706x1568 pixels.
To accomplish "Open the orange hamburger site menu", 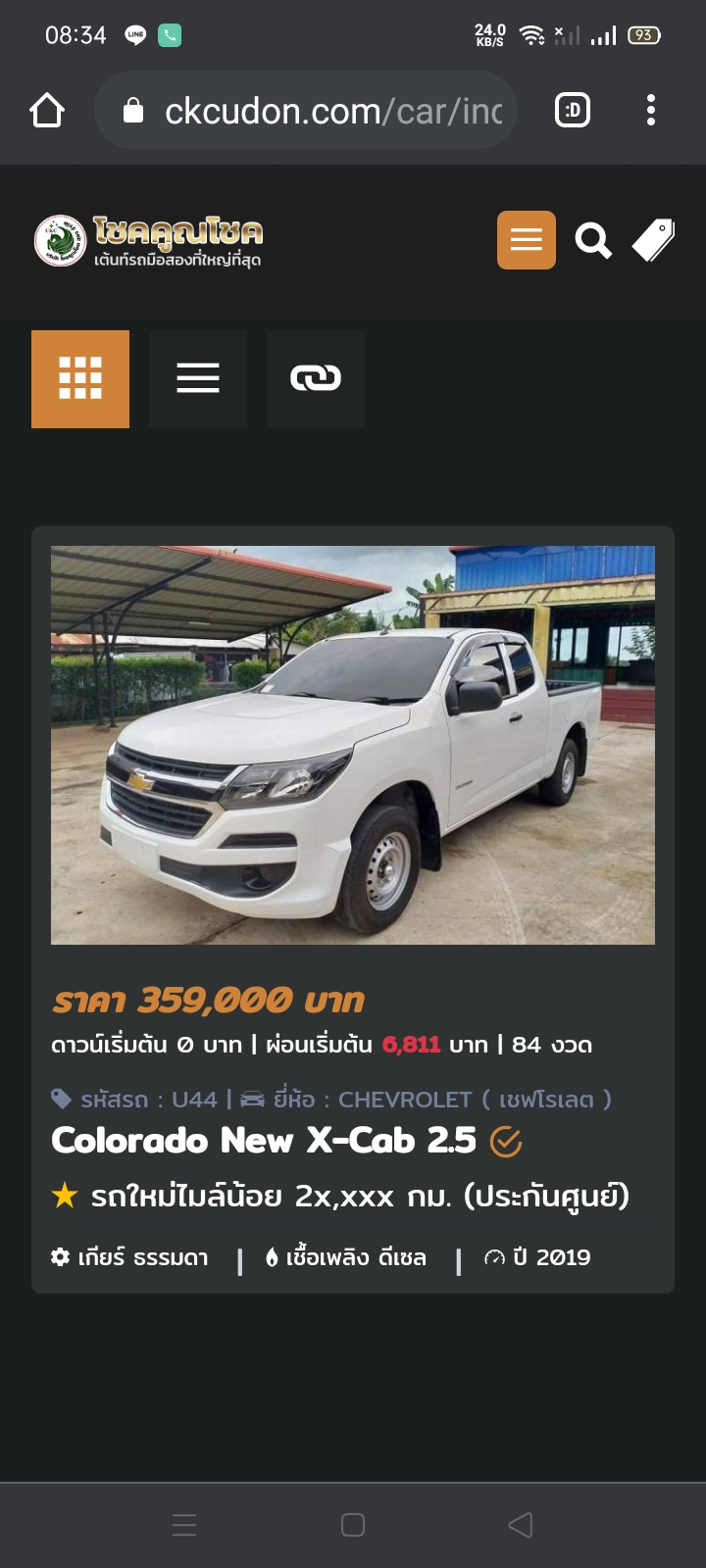I will [x=527, y=240].
